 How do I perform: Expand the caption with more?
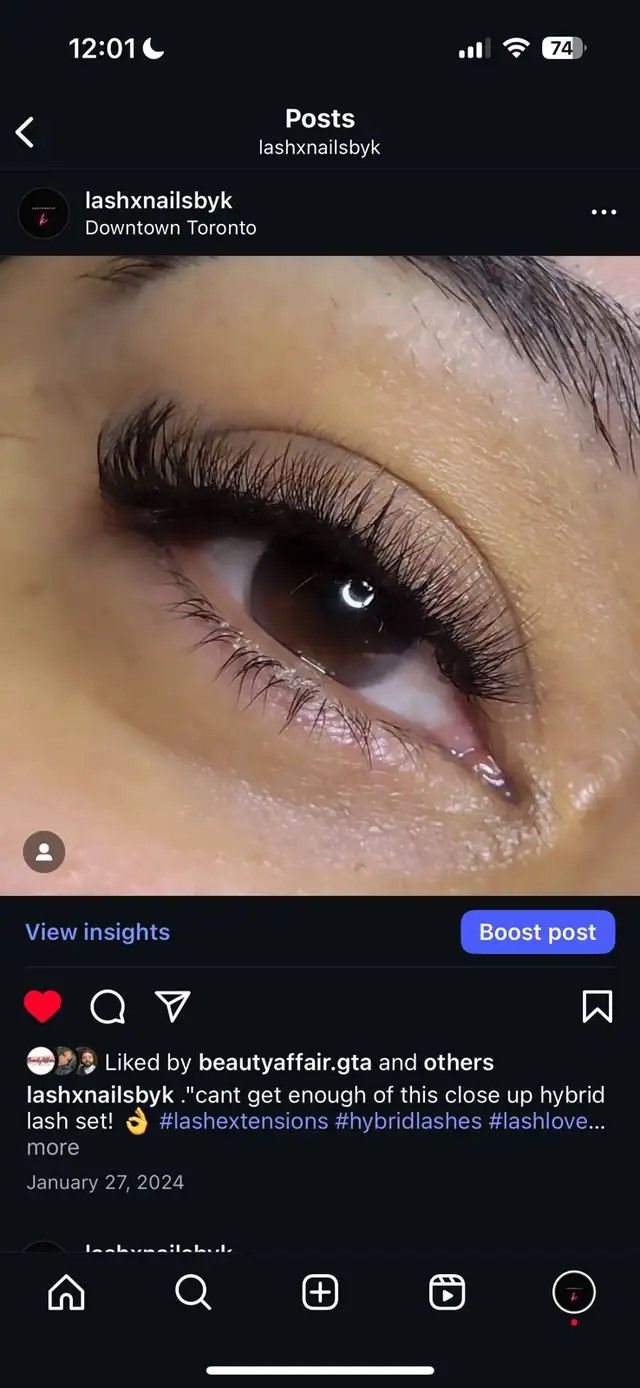(x=53, y=1148)
